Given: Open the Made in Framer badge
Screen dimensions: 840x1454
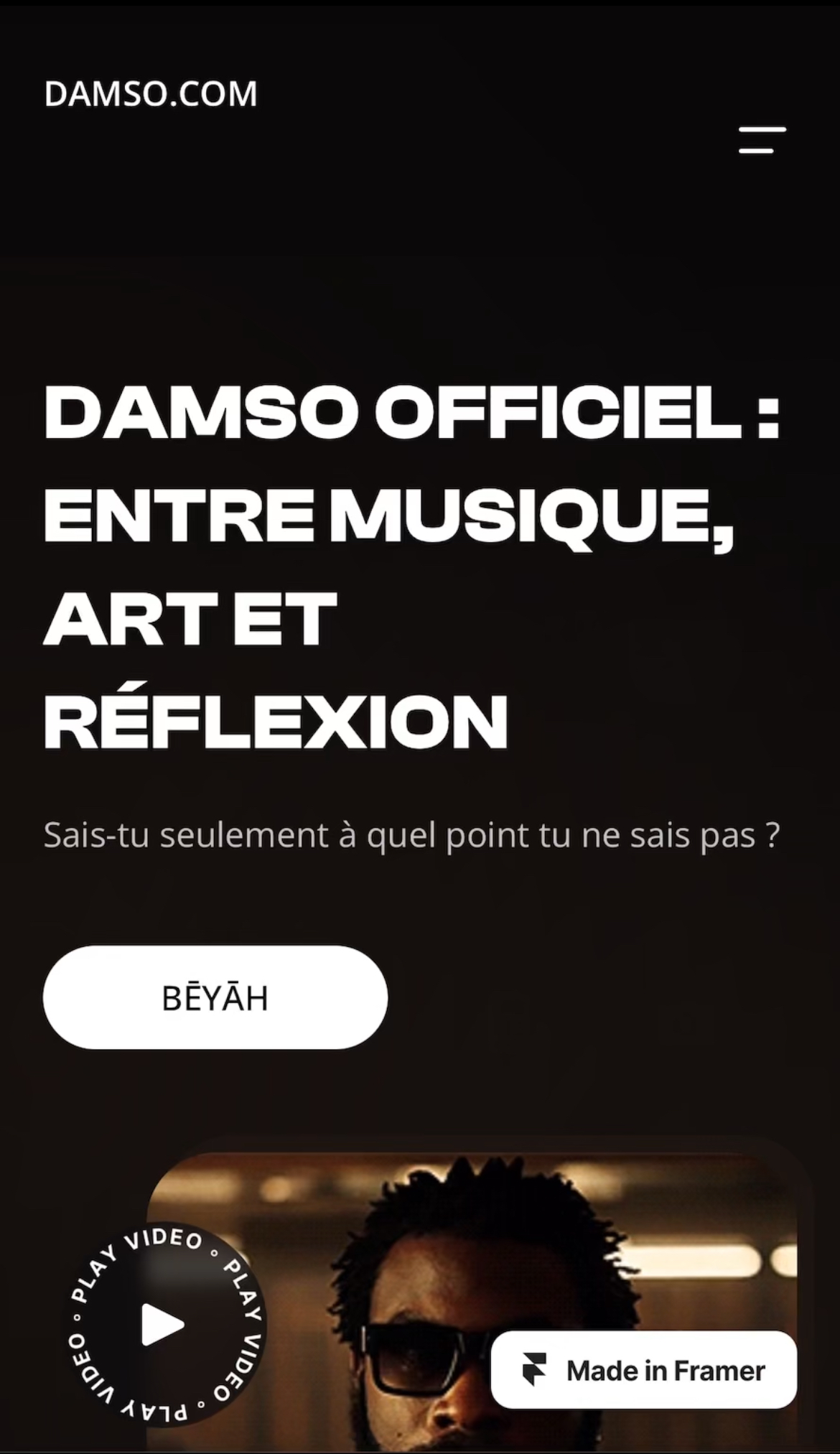Looking at the screenshot, I should 644,1370.
